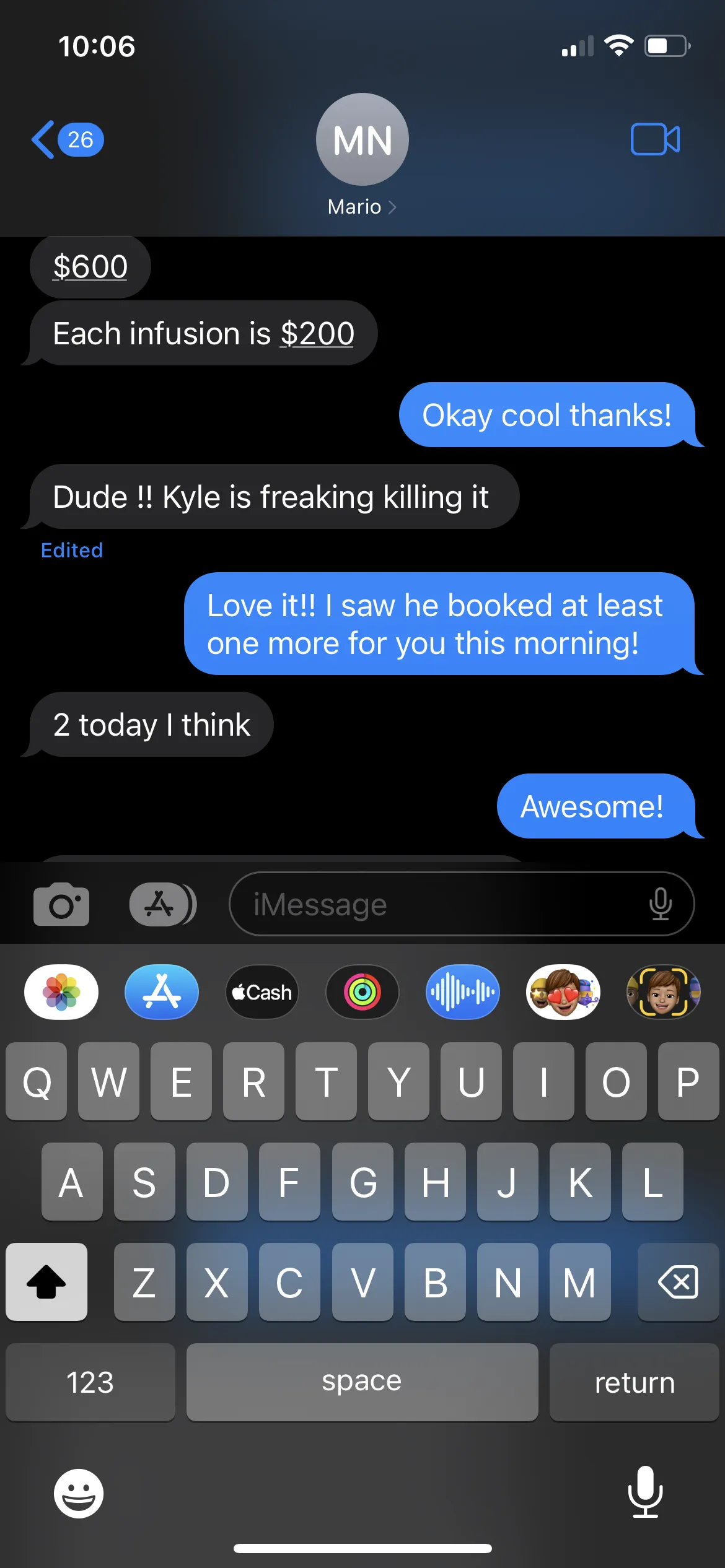Viewport: 725px width, 1568px height.
Task: Start a FaceTime video call with Mario
Action: pos(655,139)
